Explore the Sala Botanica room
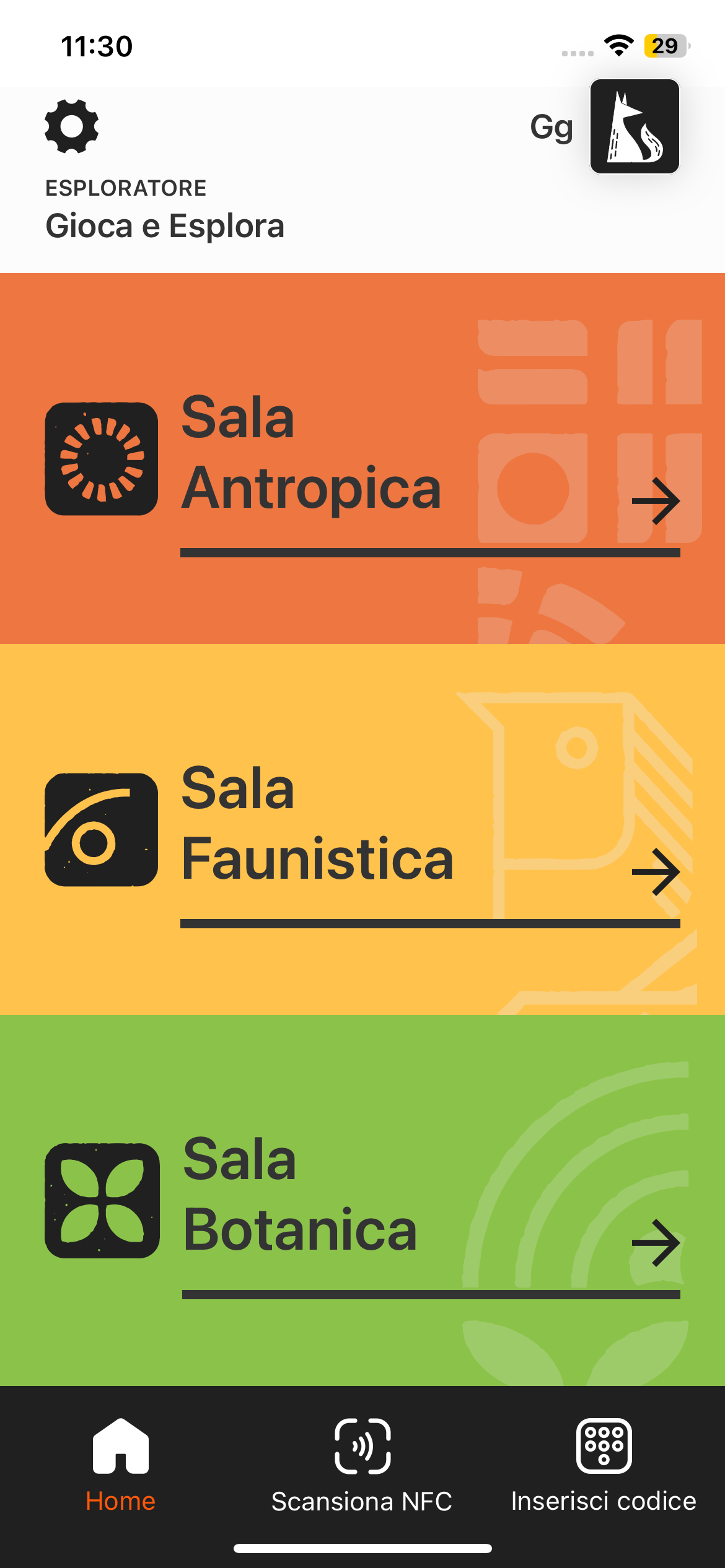Screen dimensions: 725x1568 pyautogui.click(x=362, y=1200)
